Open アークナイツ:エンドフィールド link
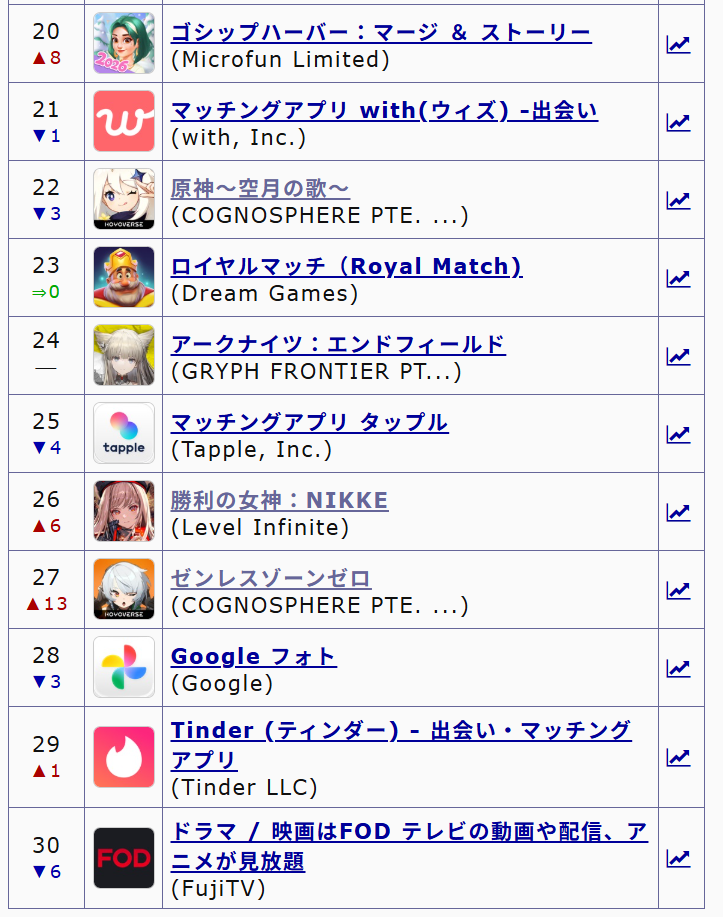The width and height of the screenshot is (723, 917). 338,345
